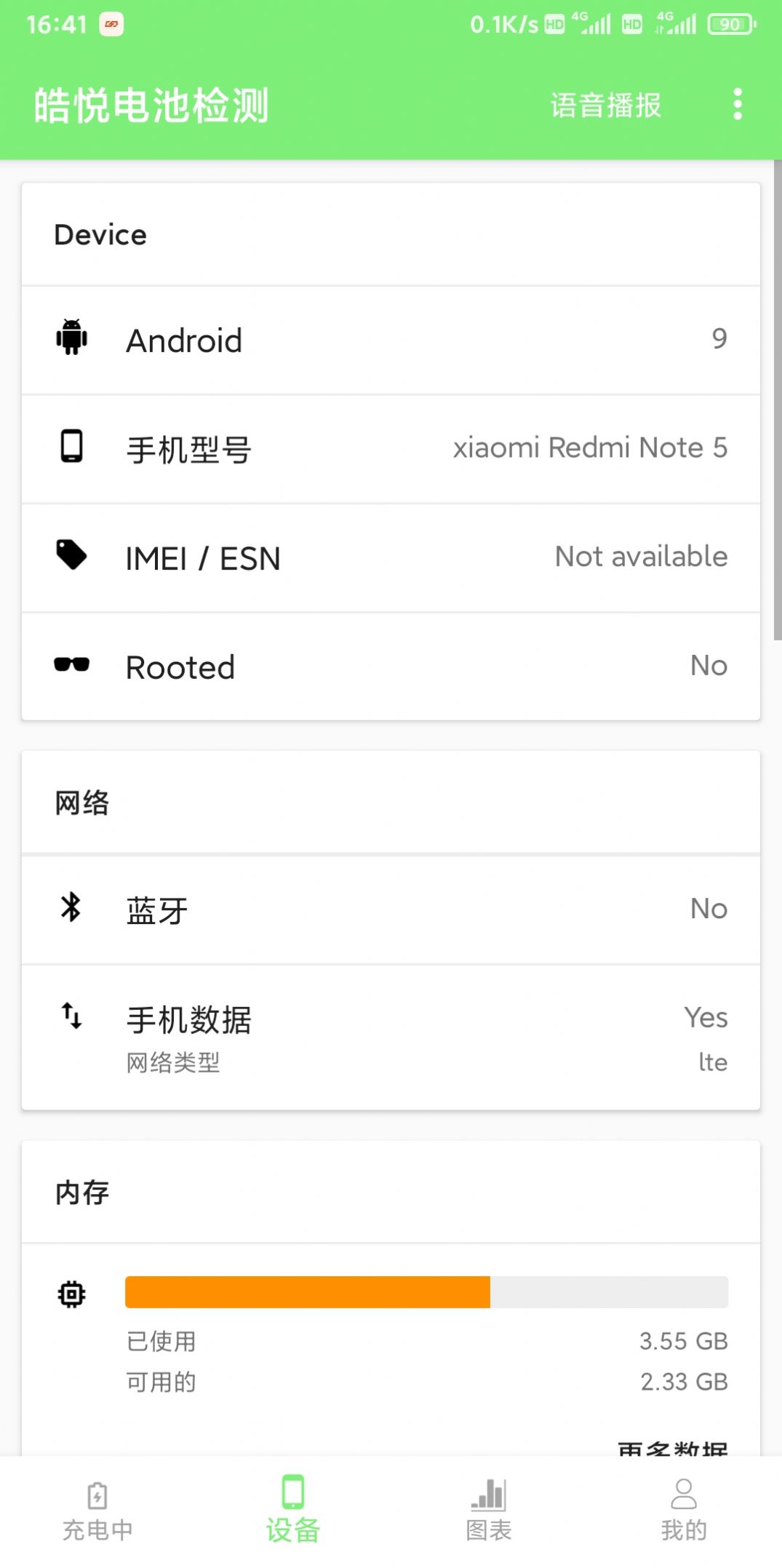782x1568 pixels.
Task: Tap the phone model icon
Action: coord(71,447)
